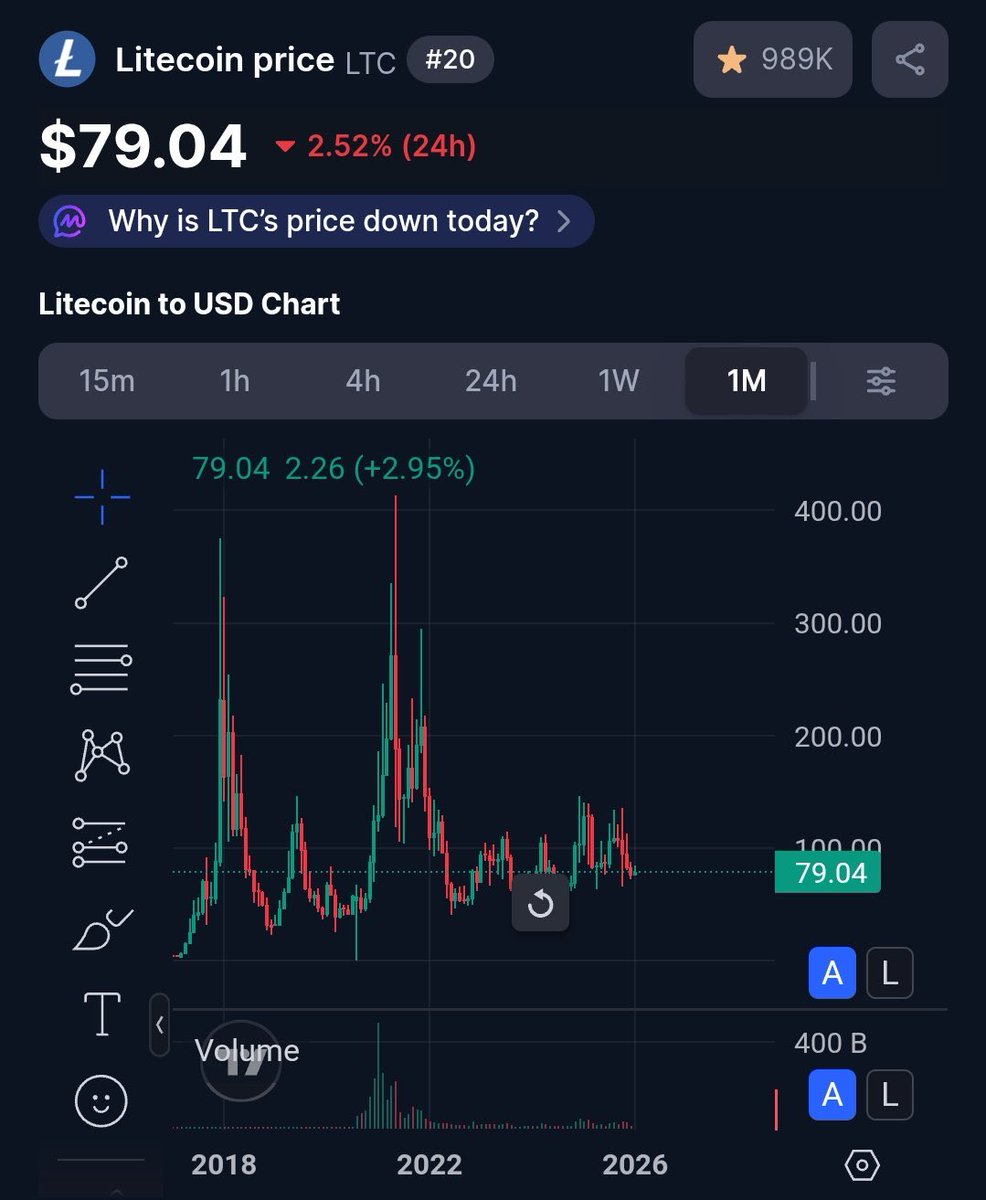
Task: Reset the chart view
Action: point(540,905)
